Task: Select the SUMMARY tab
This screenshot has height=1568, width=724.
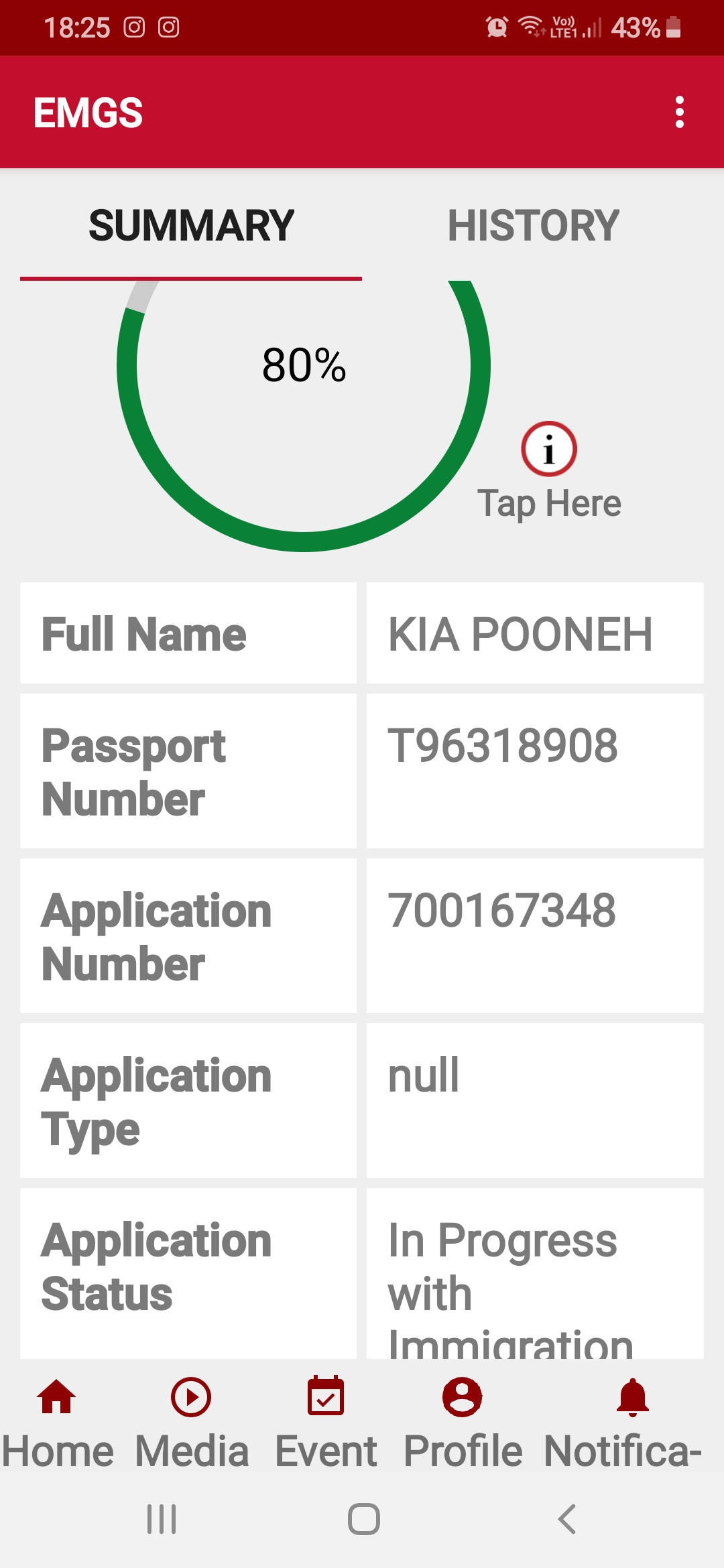Action: (191, 225)
